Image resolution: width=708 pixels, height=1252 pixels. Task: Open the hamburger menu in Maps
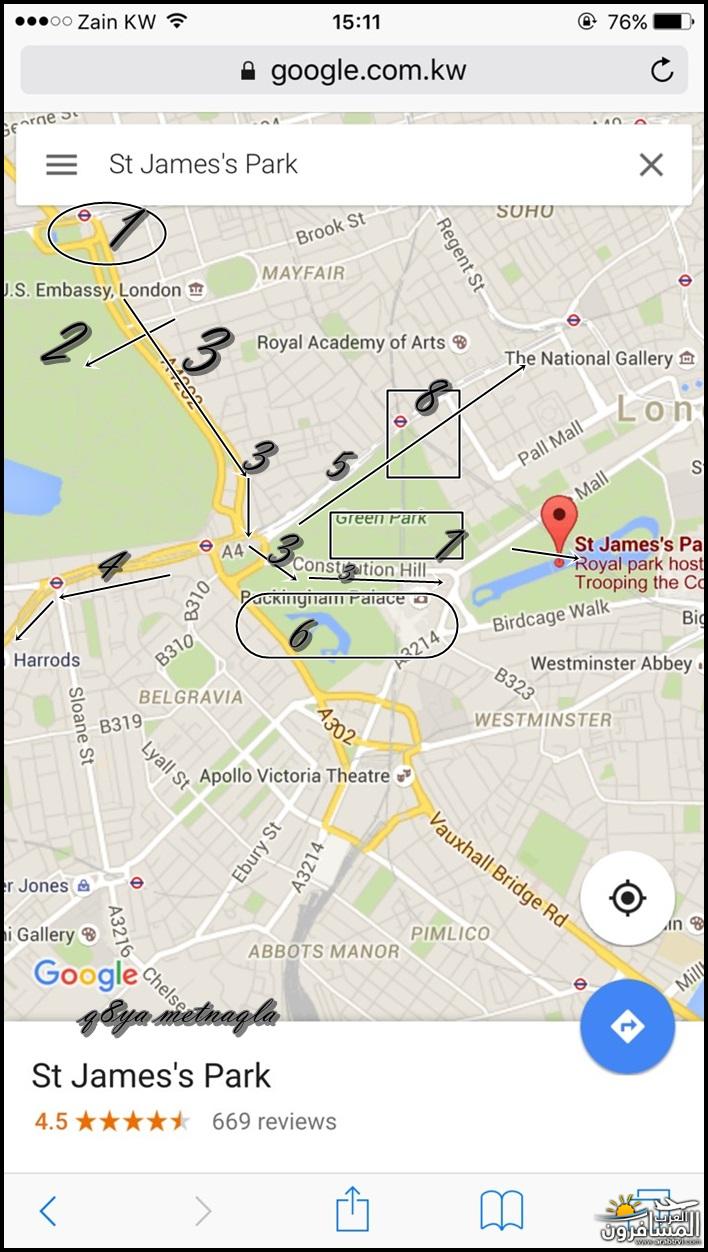pos(61,165)
